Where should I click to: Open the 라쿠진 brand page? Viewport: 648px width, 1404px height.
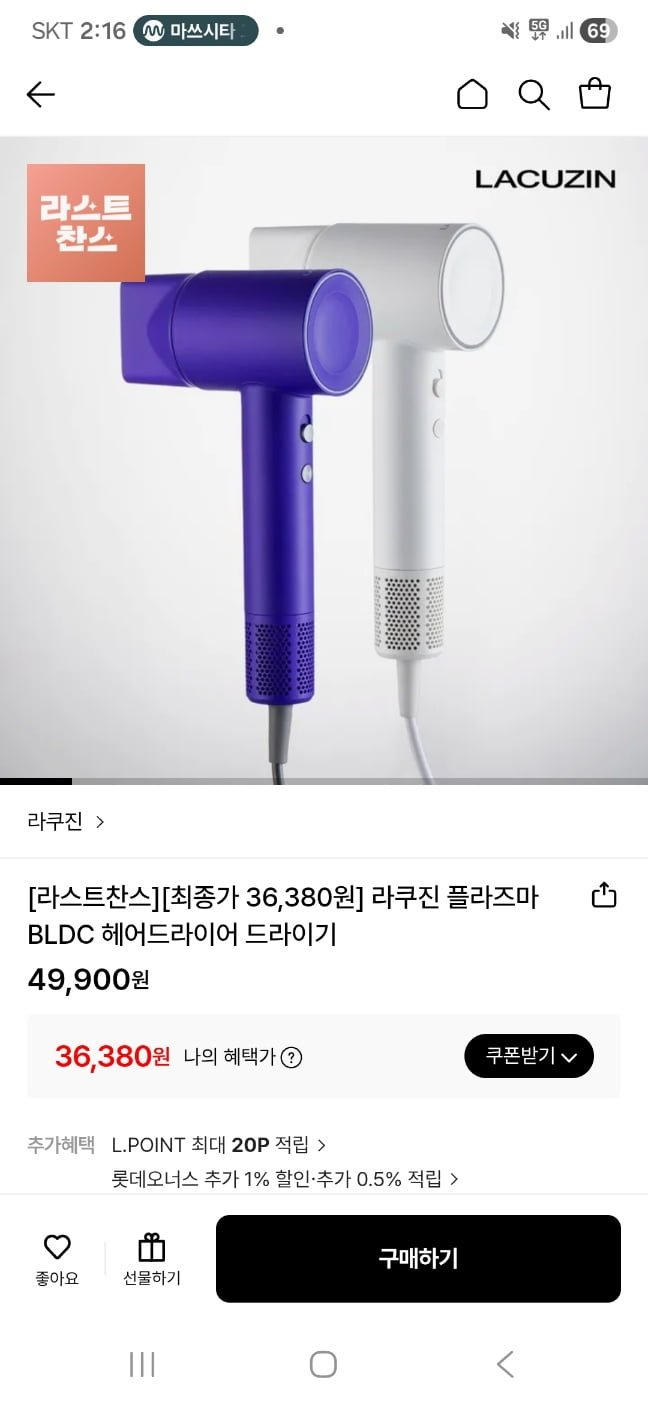click(x=66, y=822)
